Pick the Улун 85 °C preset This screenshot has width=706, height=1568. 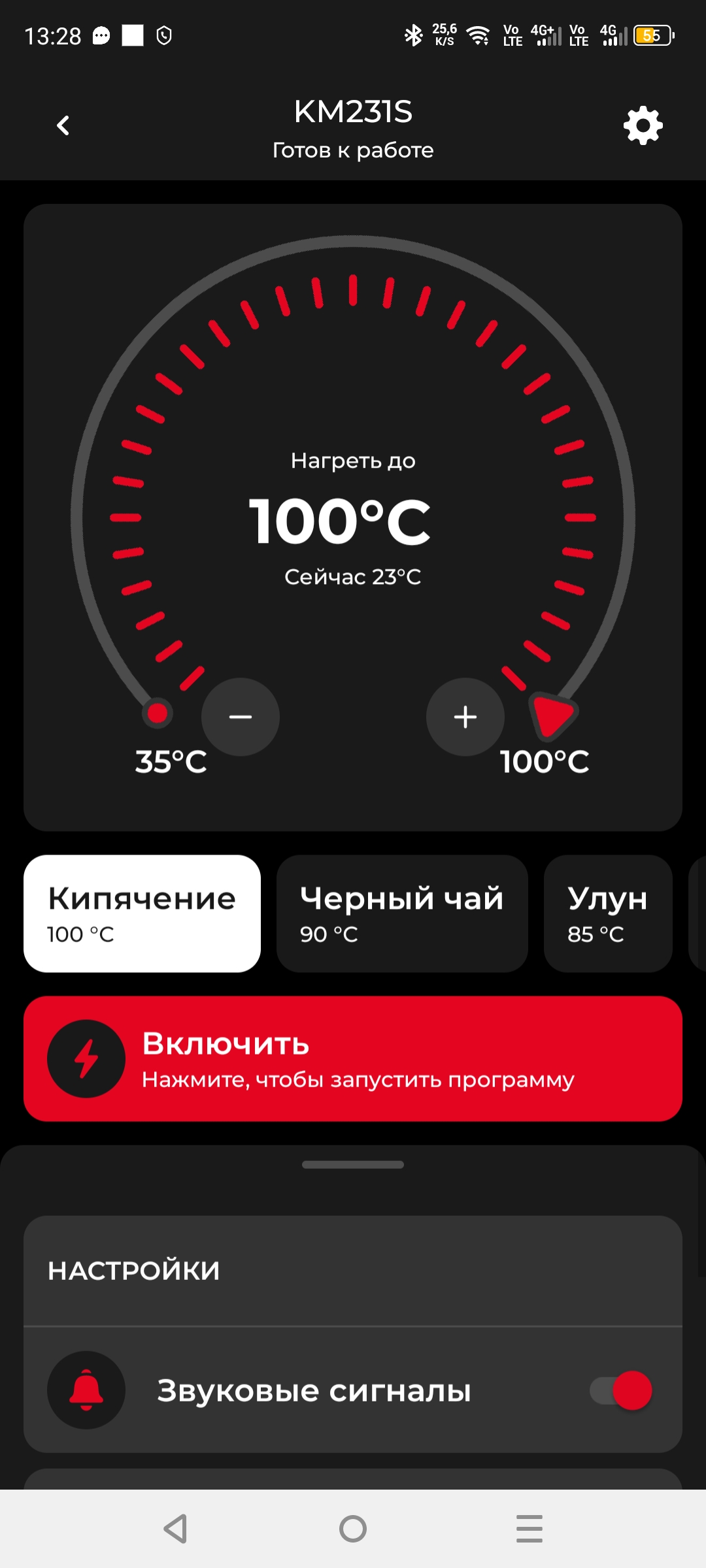click(x=608, y=913)
